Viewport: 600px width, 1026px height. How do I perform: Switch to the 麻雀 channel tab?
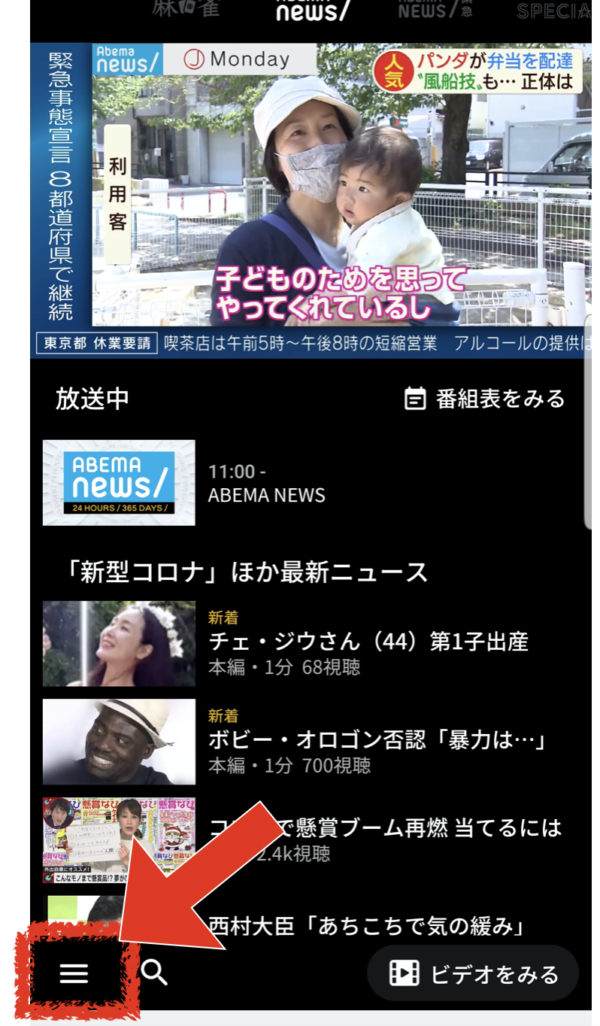pos(185,9)
